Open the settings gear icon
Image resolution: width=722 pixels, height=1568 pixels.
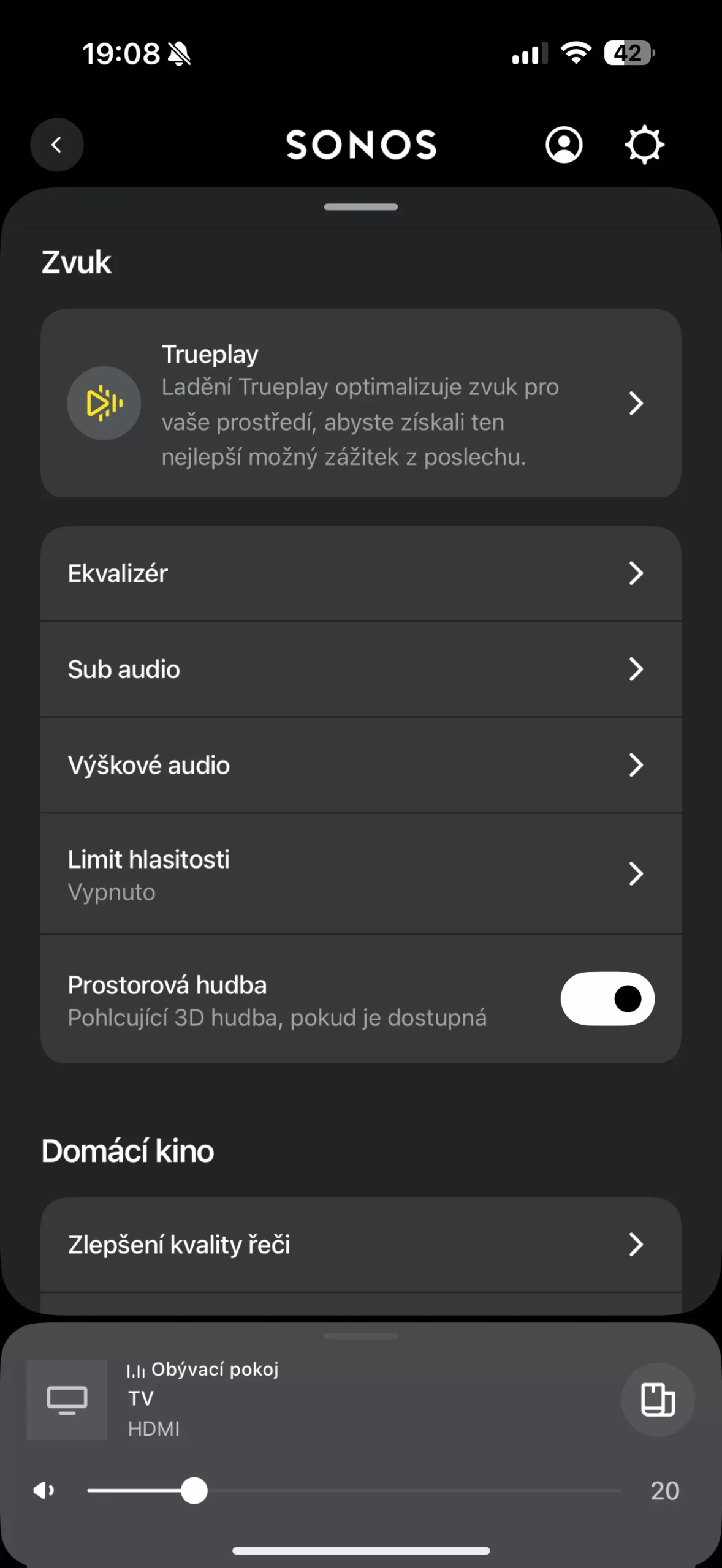(x=644, y=145)
